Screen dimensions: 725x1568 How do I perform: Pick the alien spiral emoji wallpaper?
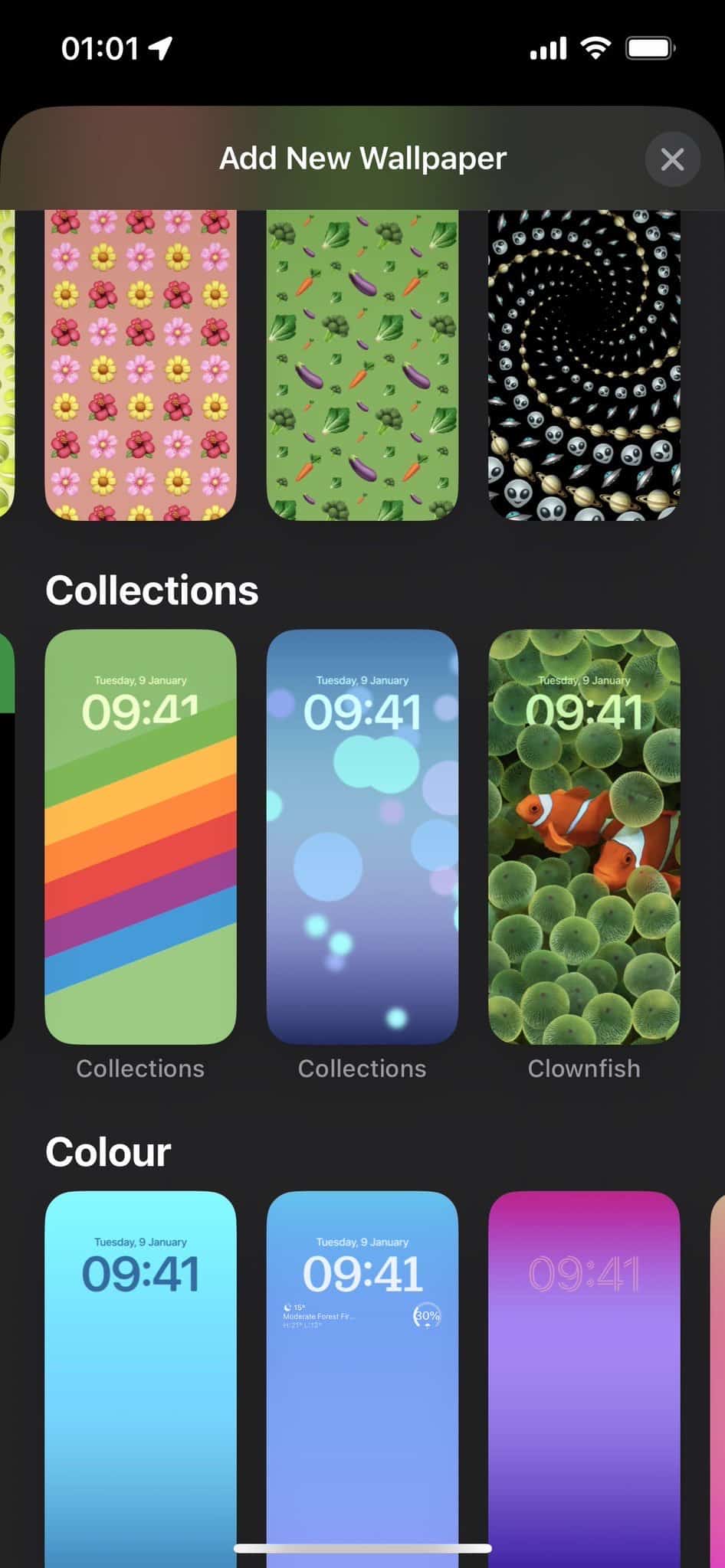584,365
